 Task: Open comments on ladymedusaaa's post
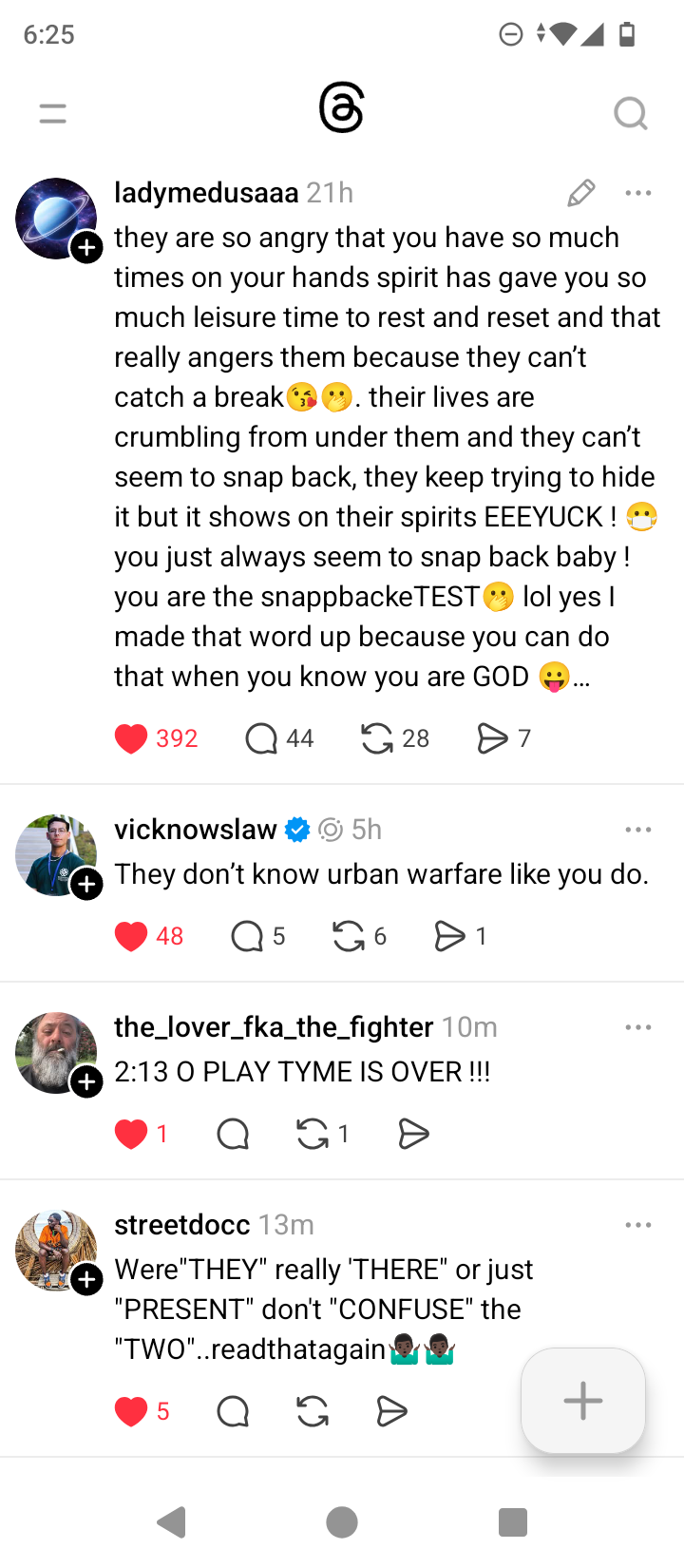point(261,738)
